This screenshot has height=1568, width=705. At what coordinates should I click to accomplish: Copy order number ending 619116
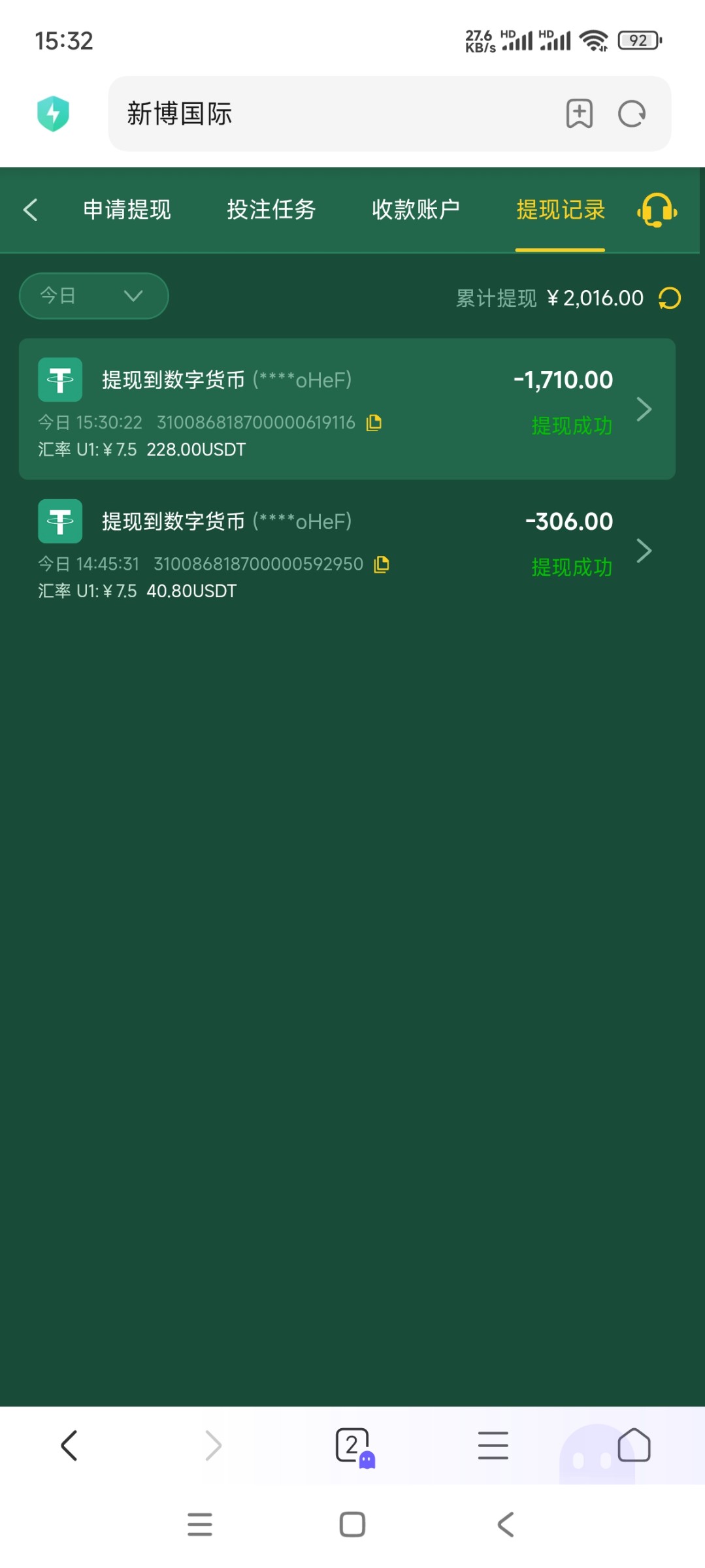(x=374, y=423)
